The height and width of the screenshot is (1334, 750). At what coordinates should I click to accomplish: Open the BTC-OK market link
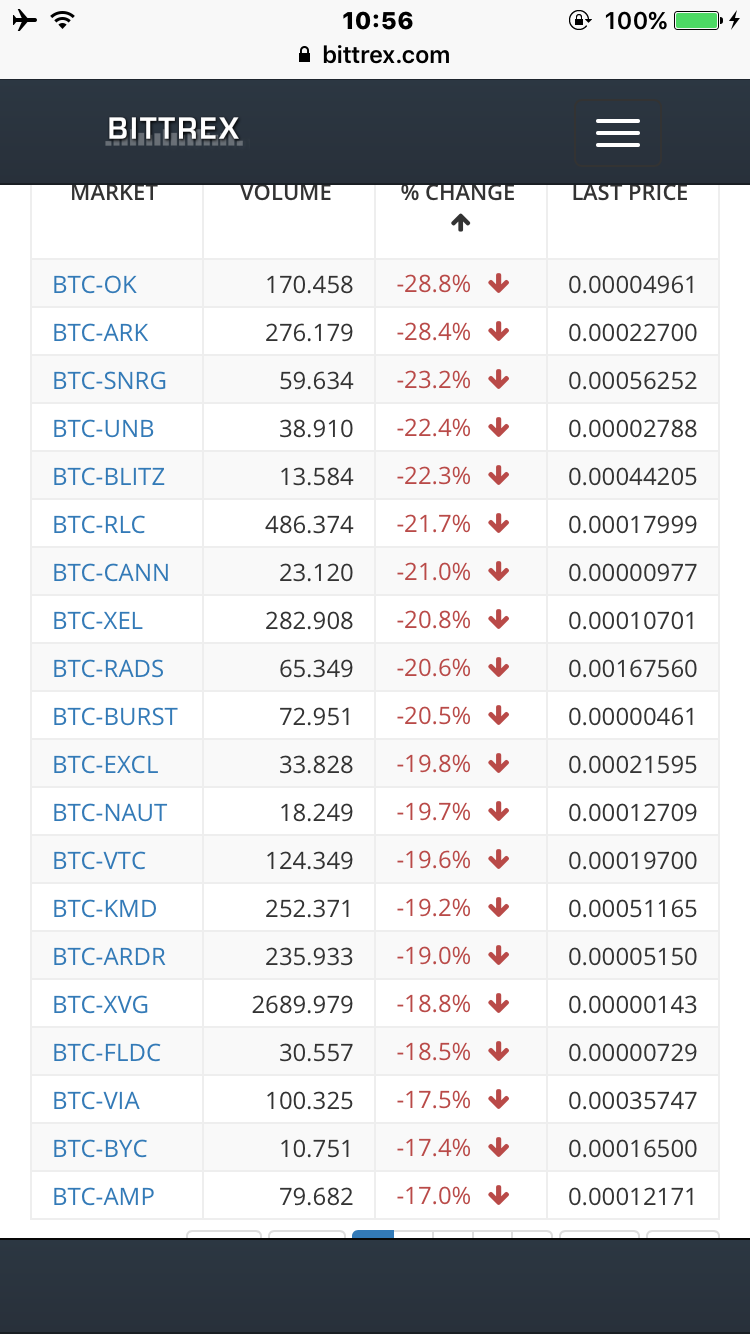pos(95,285)
